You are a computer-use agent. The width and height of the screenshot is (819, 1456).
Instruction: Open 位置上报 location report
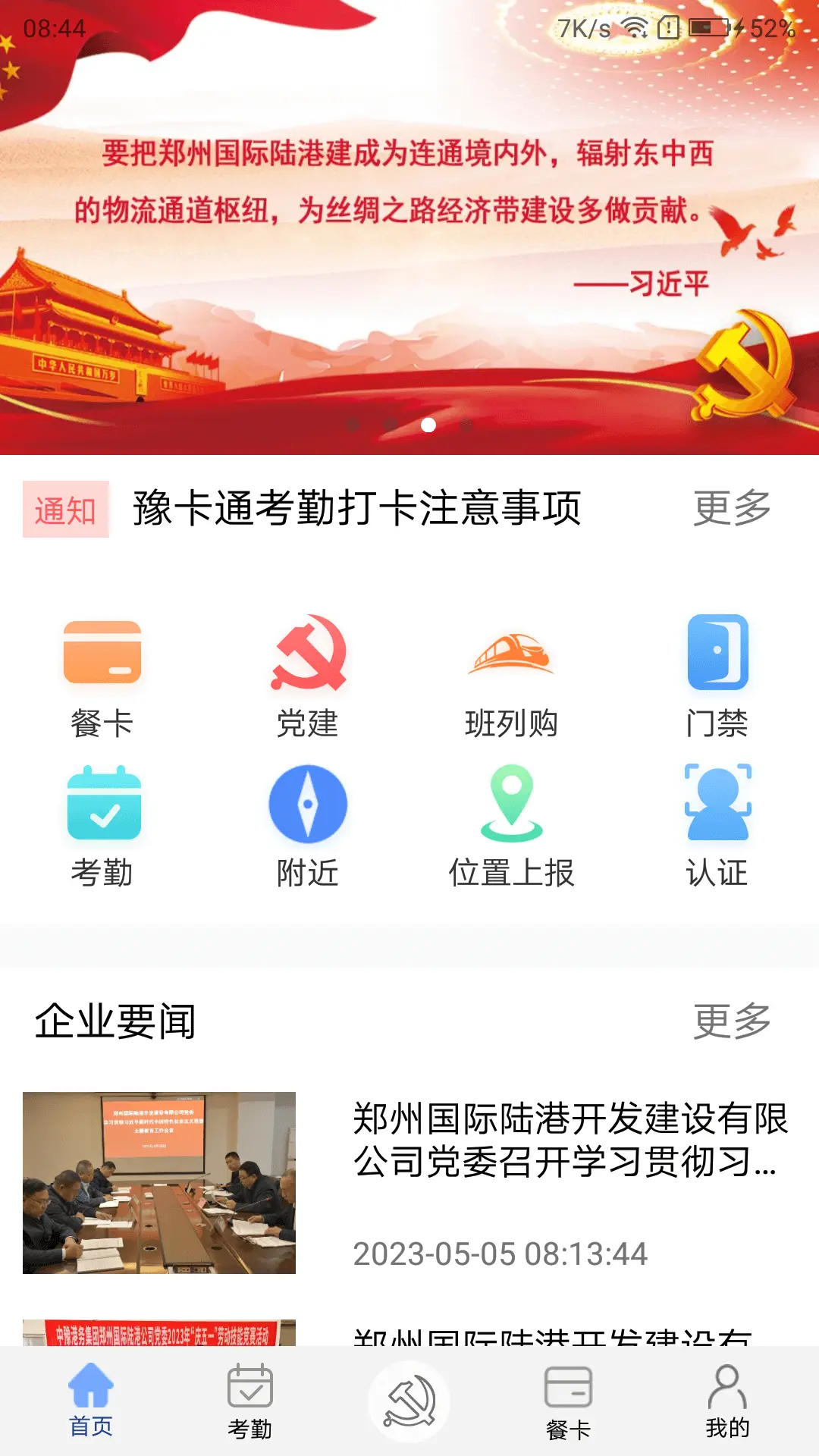(511, 825)
